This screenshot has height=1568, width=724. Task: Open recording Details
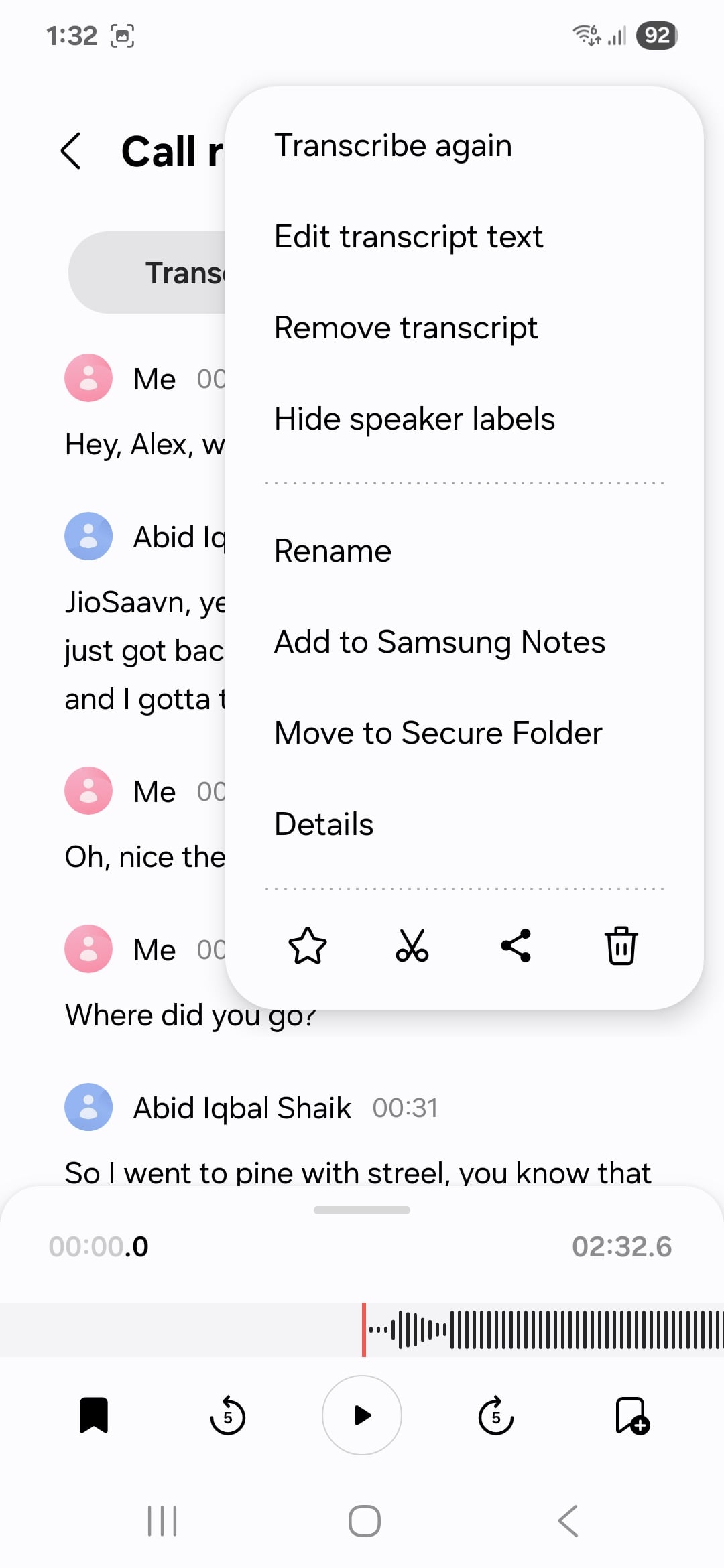click(x=324, y=824)
